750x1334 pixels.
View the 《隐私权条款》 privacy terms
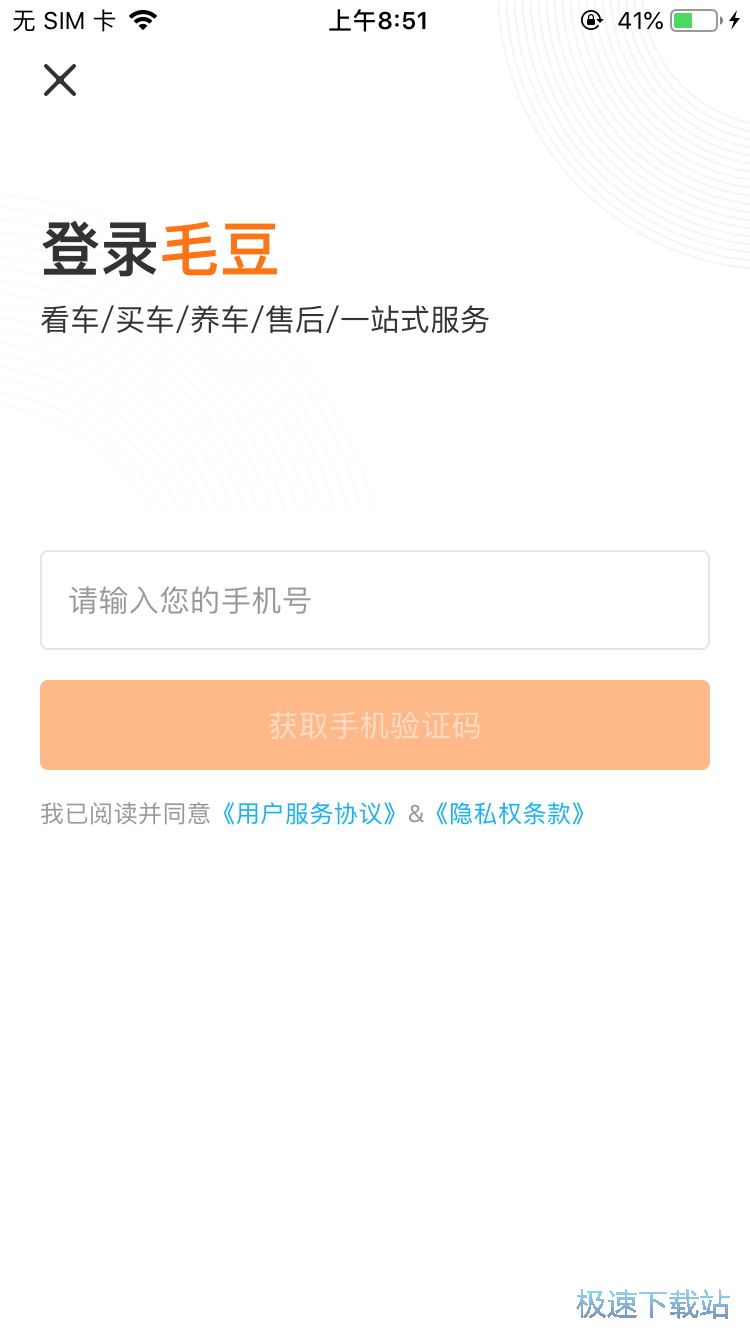point(509,813)
